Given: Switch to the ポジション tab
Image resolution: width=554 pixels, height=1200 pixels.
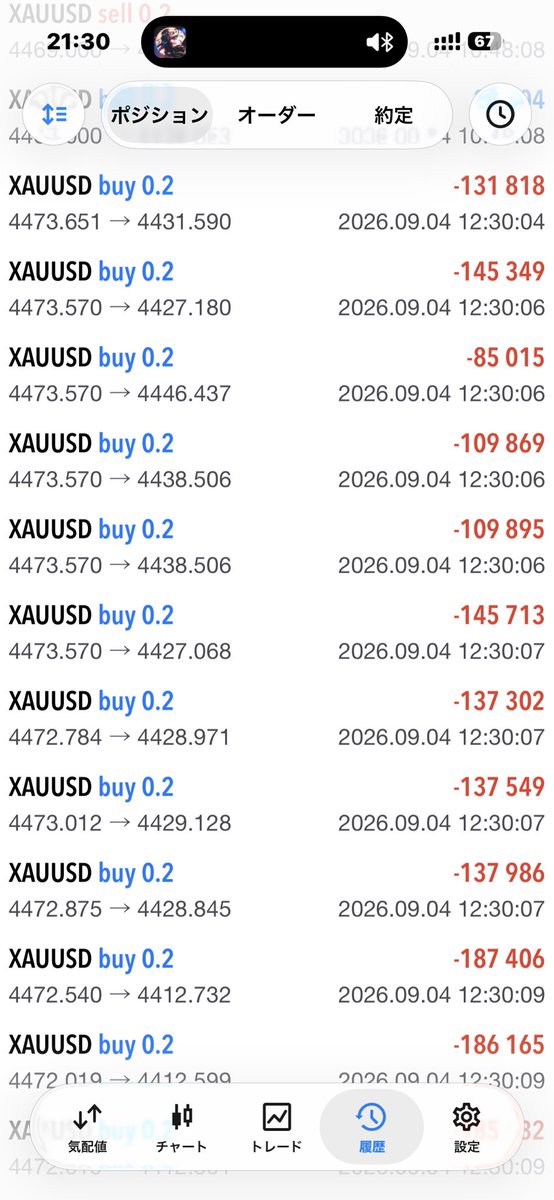Looking at the screenshot, I should pos(159,115).
